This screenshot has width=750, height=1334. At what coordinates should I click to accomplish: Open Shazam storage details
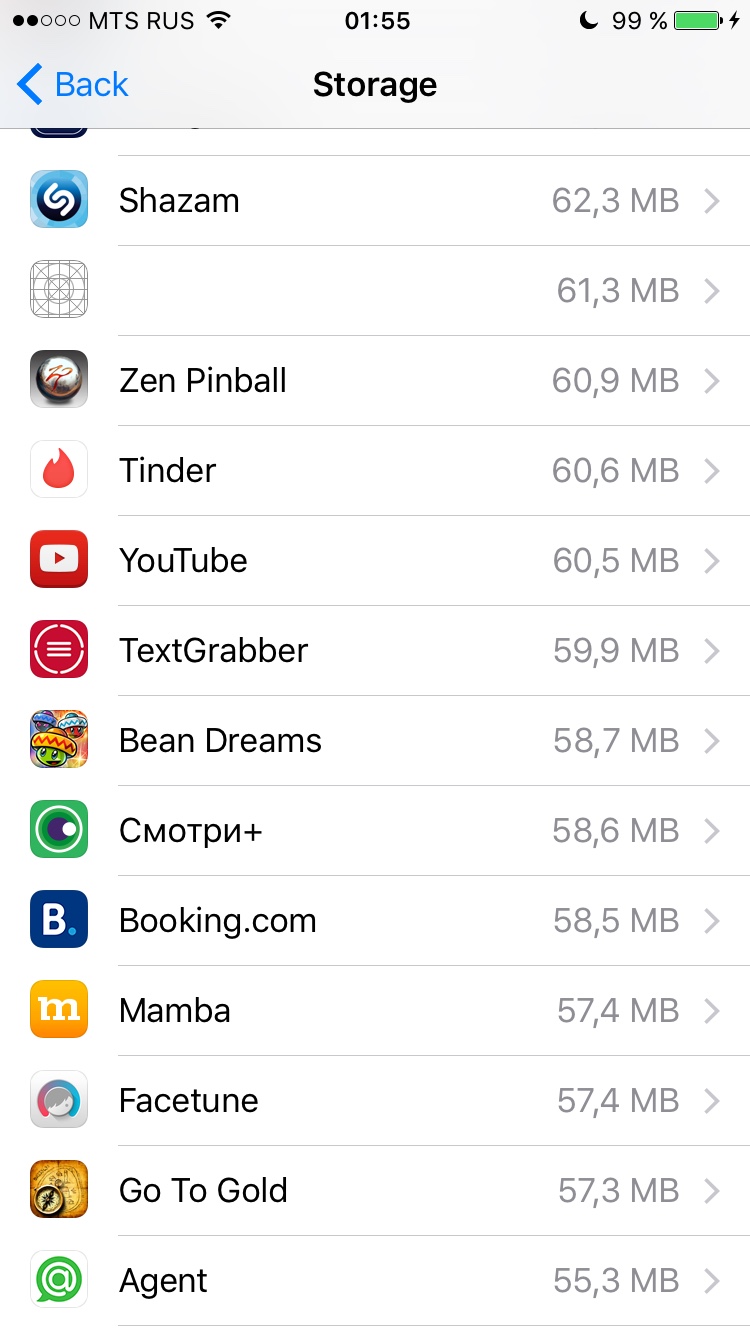(375, 201)
